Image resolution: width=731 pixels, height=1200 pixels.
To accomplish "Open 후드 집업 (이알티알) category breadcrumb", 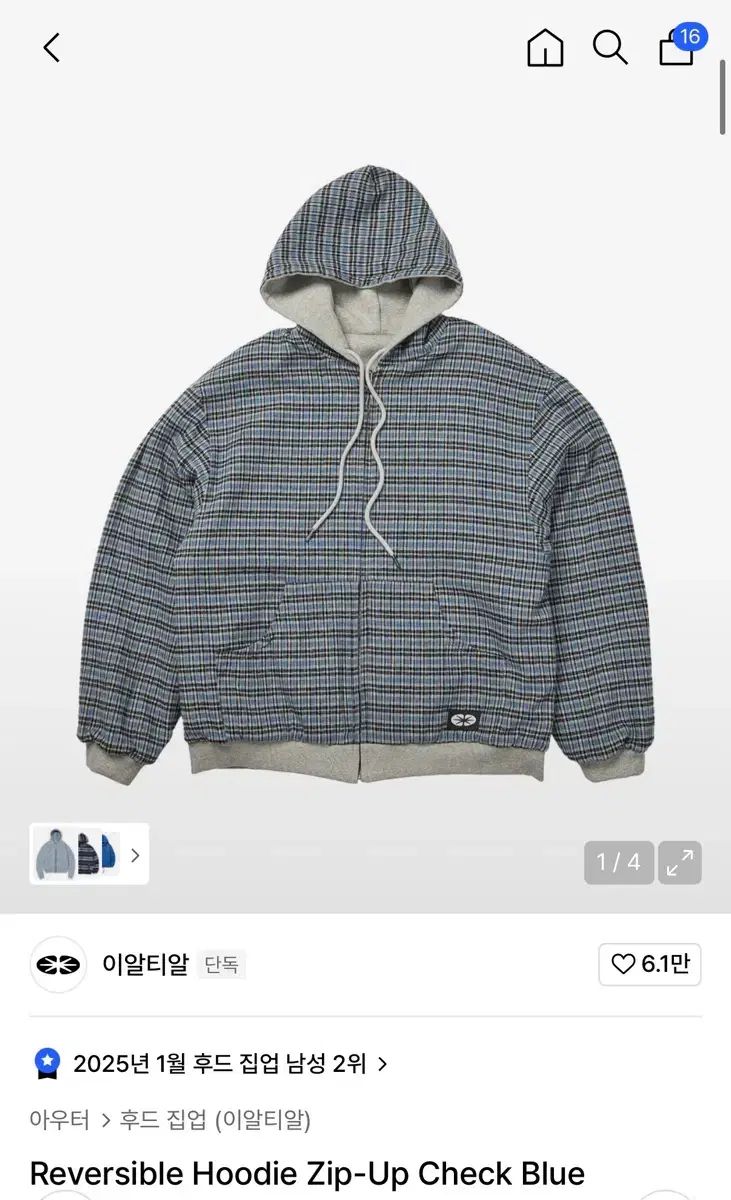I will [215, 1119].
